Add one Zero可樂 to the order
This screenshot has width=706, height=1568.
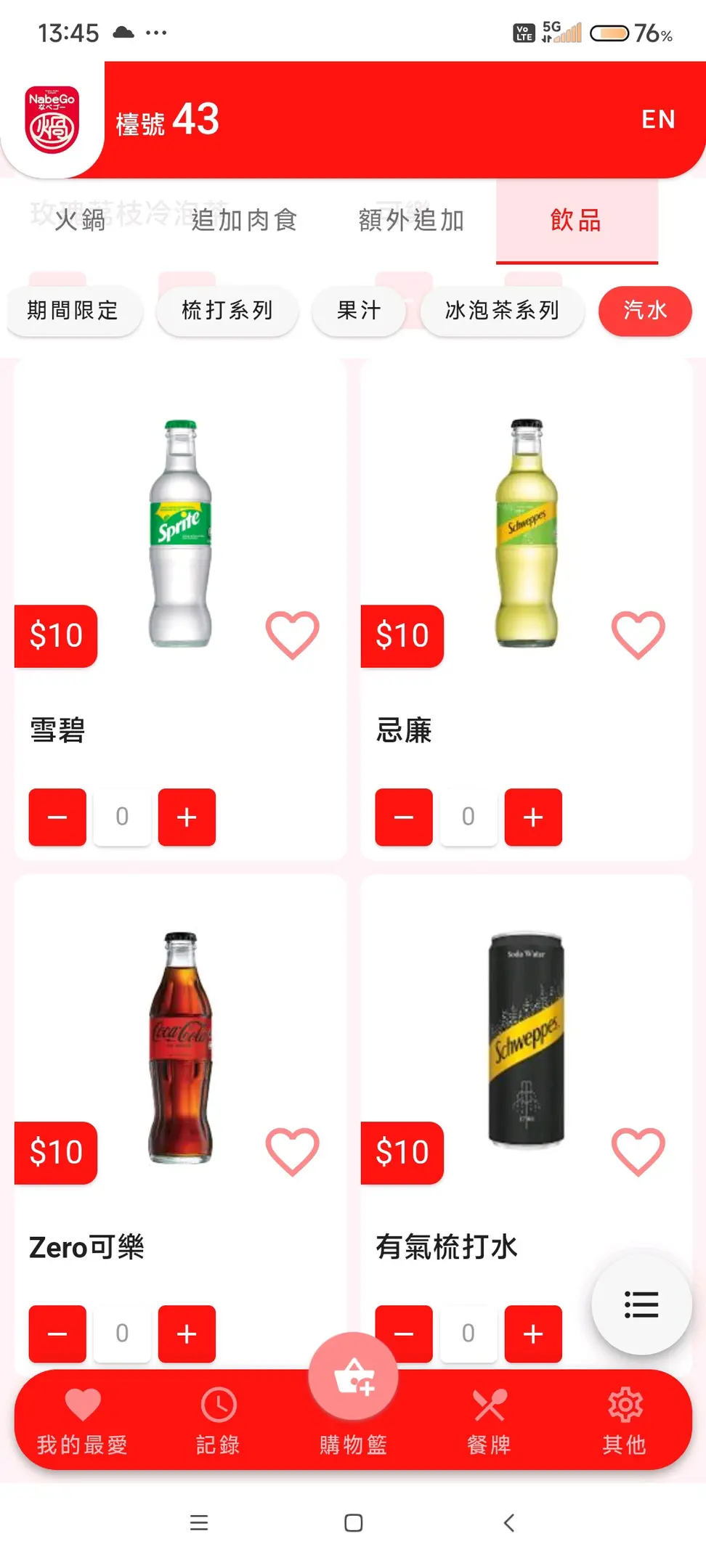(x=187, y=1334)
